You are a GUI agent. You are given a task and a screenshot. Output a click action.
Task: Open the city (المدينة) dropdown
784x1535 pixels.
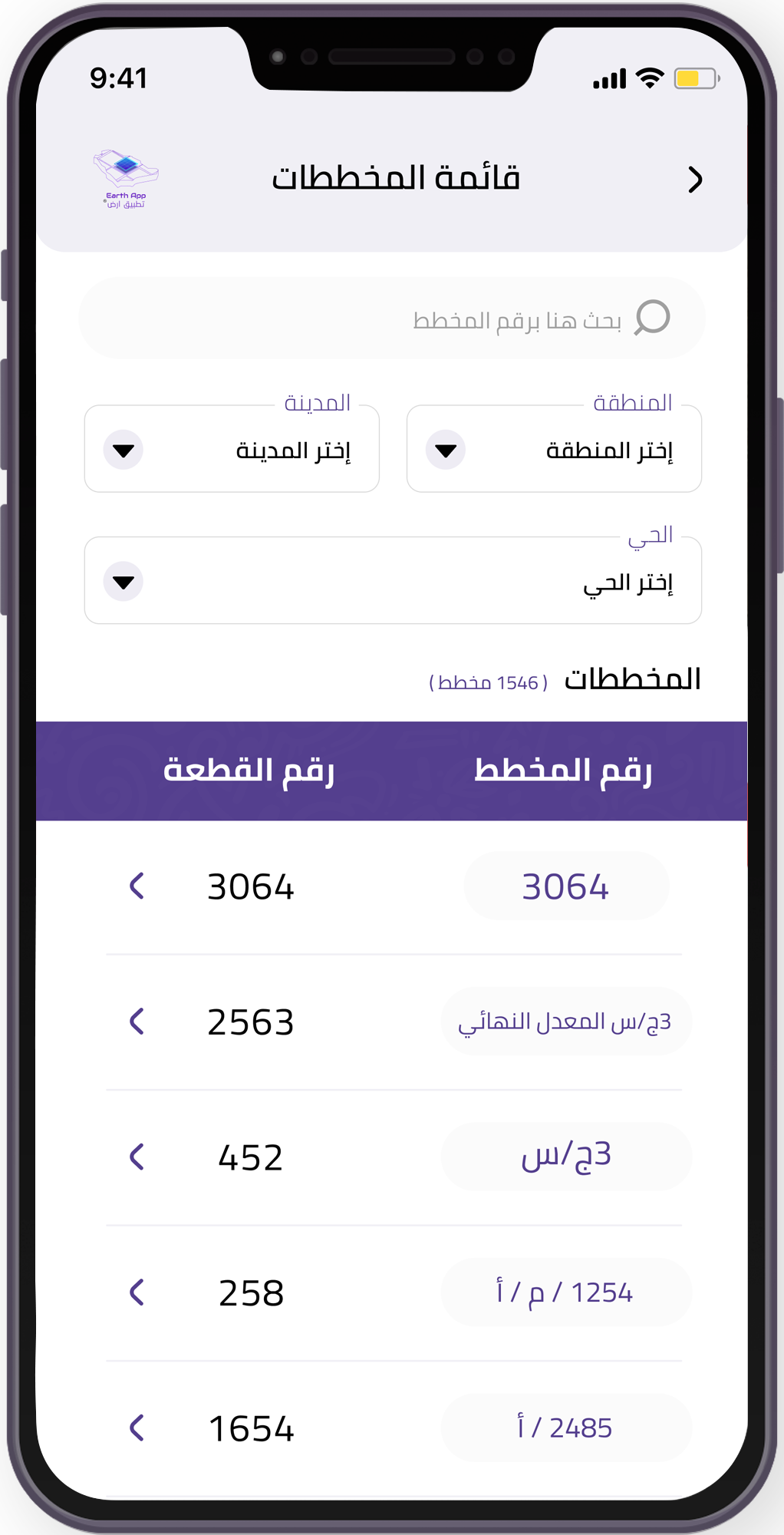[x=232, y=449]
